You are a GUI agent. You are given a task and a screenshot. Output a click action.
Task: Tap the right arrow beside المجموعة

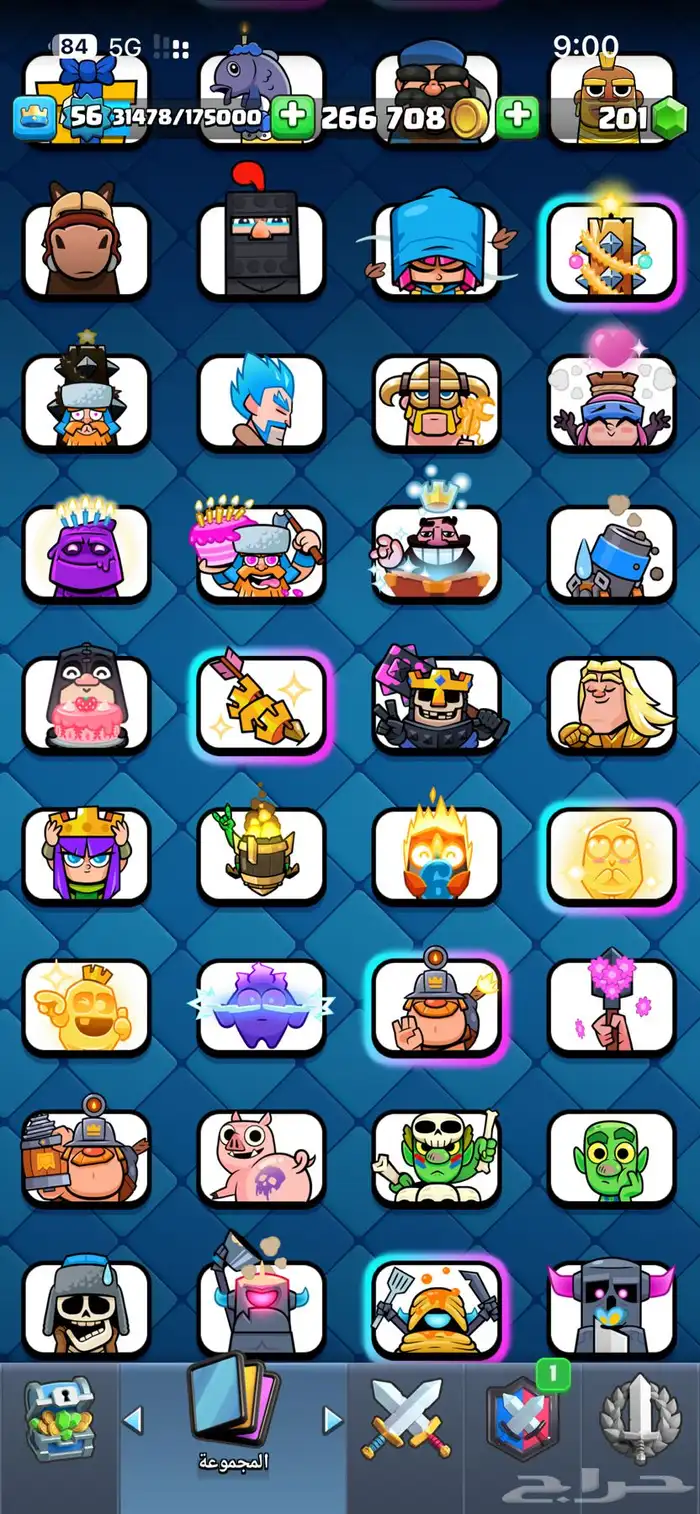point(333,1419)
